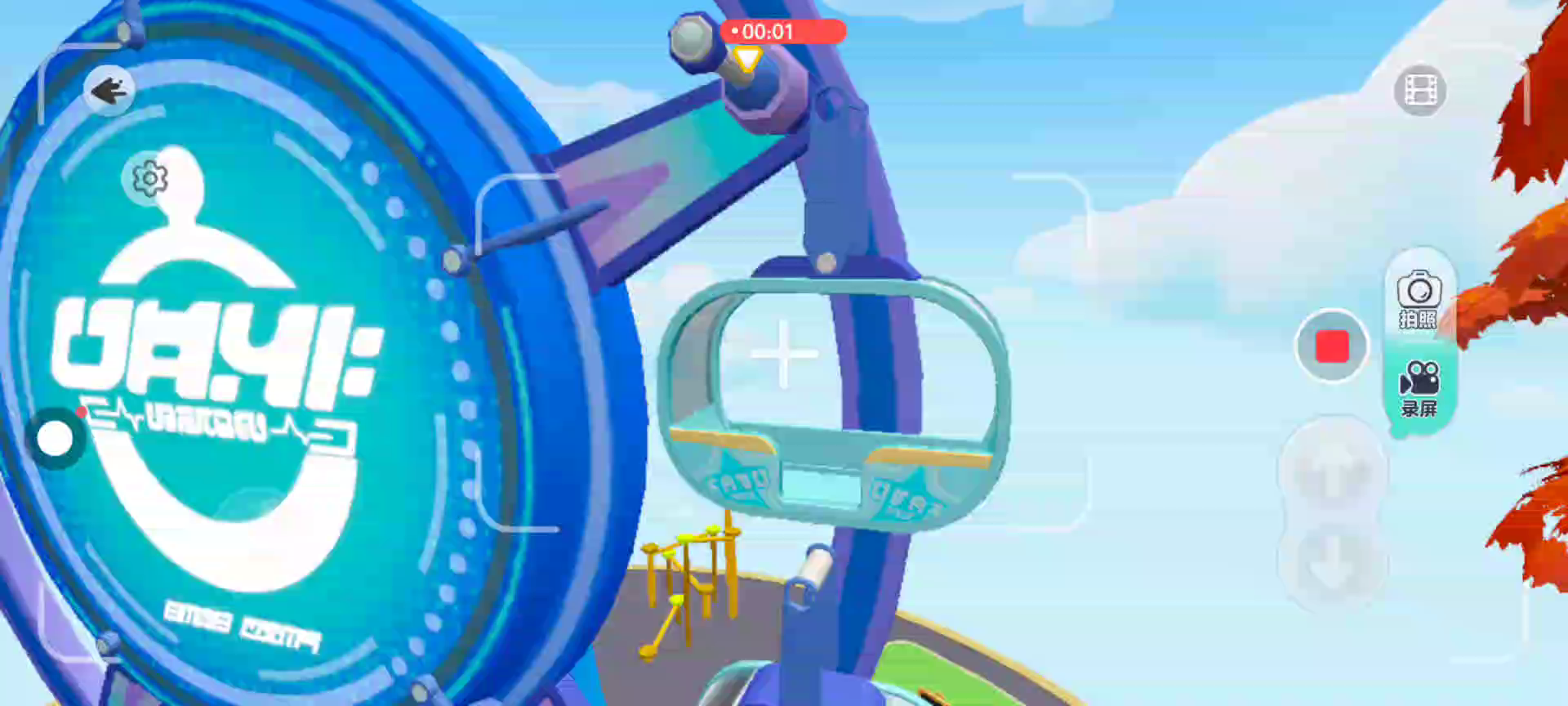
Task: Tap the back arrow icon
Action: pos(109,91)
